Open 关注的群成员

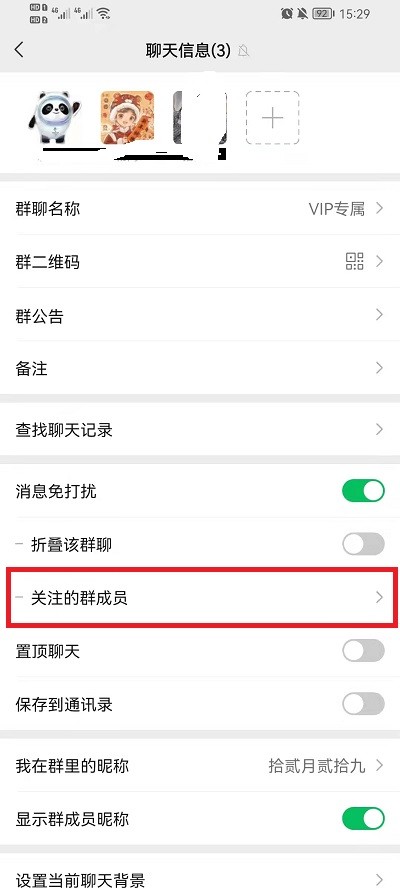[200, 598]
